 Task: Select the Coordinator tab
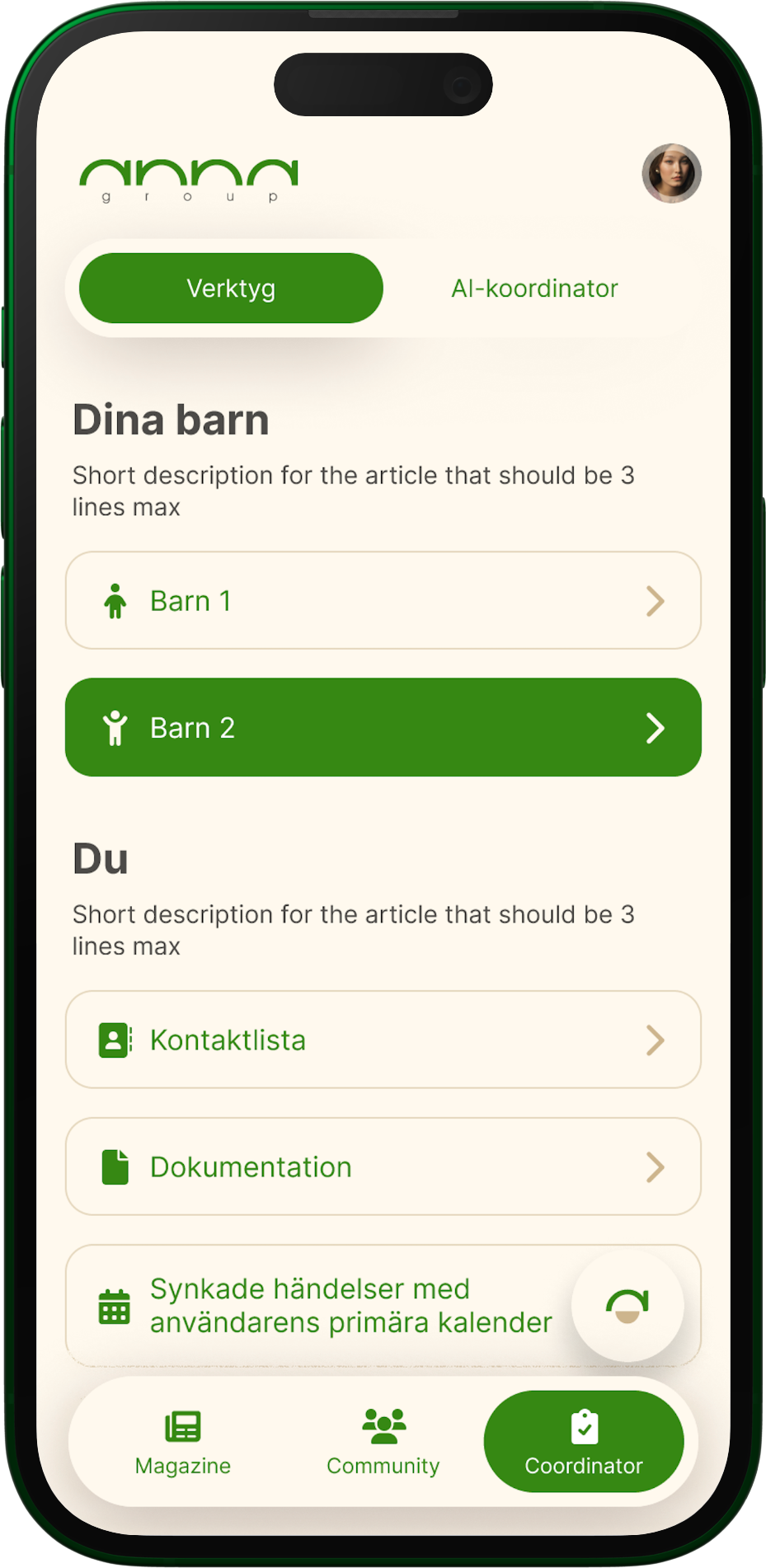coord(584,1442)
